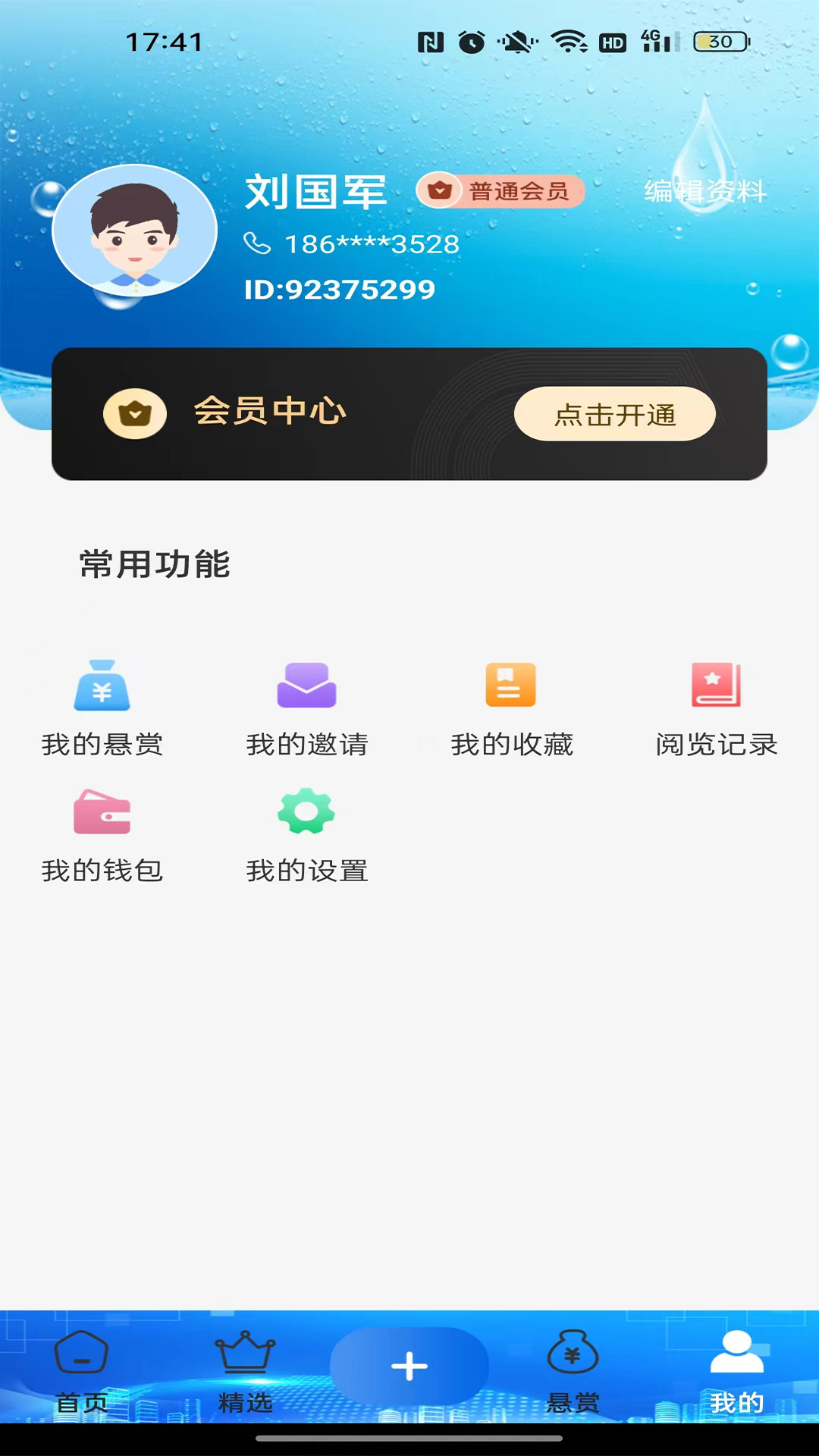Open 我的设置 settings gear icon
This screenshot has width=819, height=1456.
coord(306,811)
